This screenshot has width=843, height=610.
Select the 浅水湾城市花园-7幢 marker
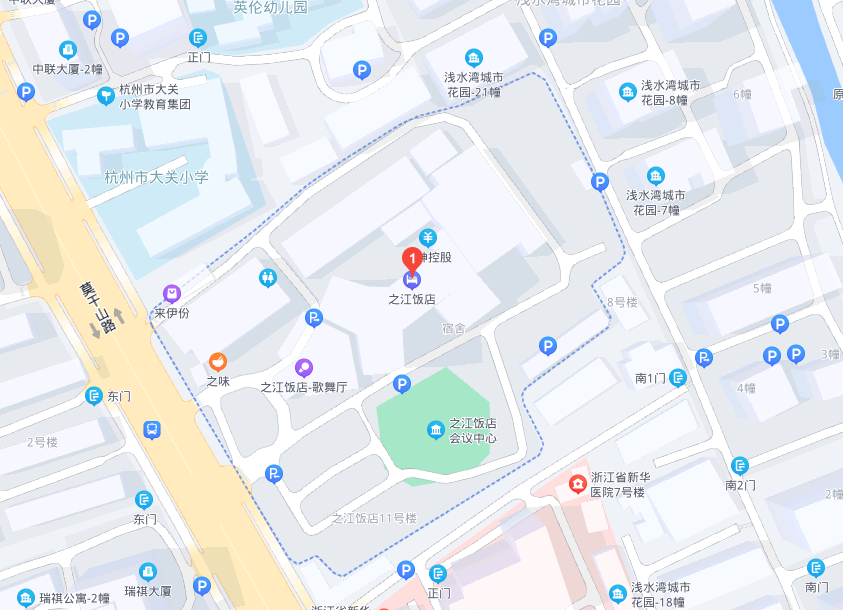coord(655,175)
